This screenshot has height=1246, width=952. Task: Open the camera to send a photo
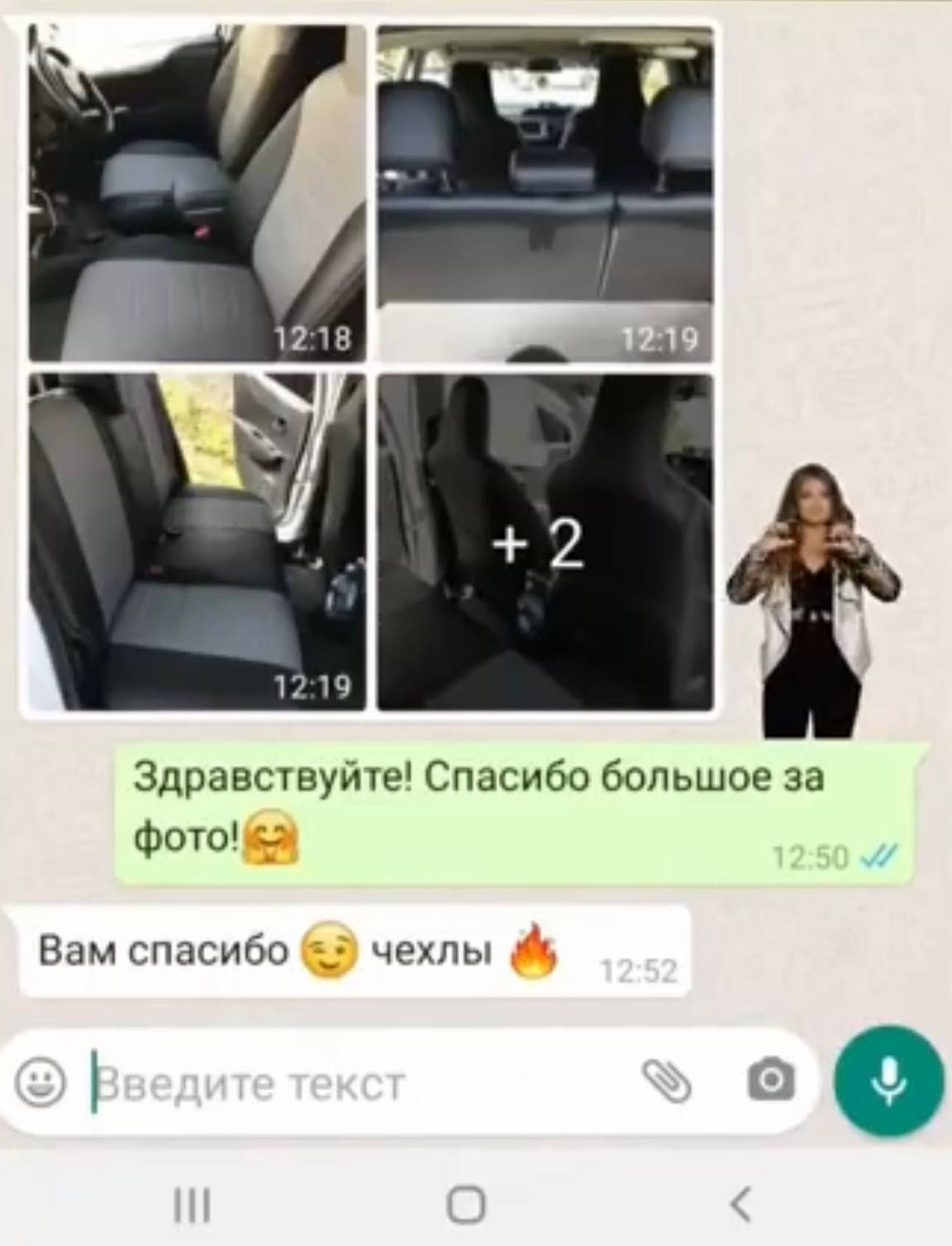click(x=770, y=1081)
